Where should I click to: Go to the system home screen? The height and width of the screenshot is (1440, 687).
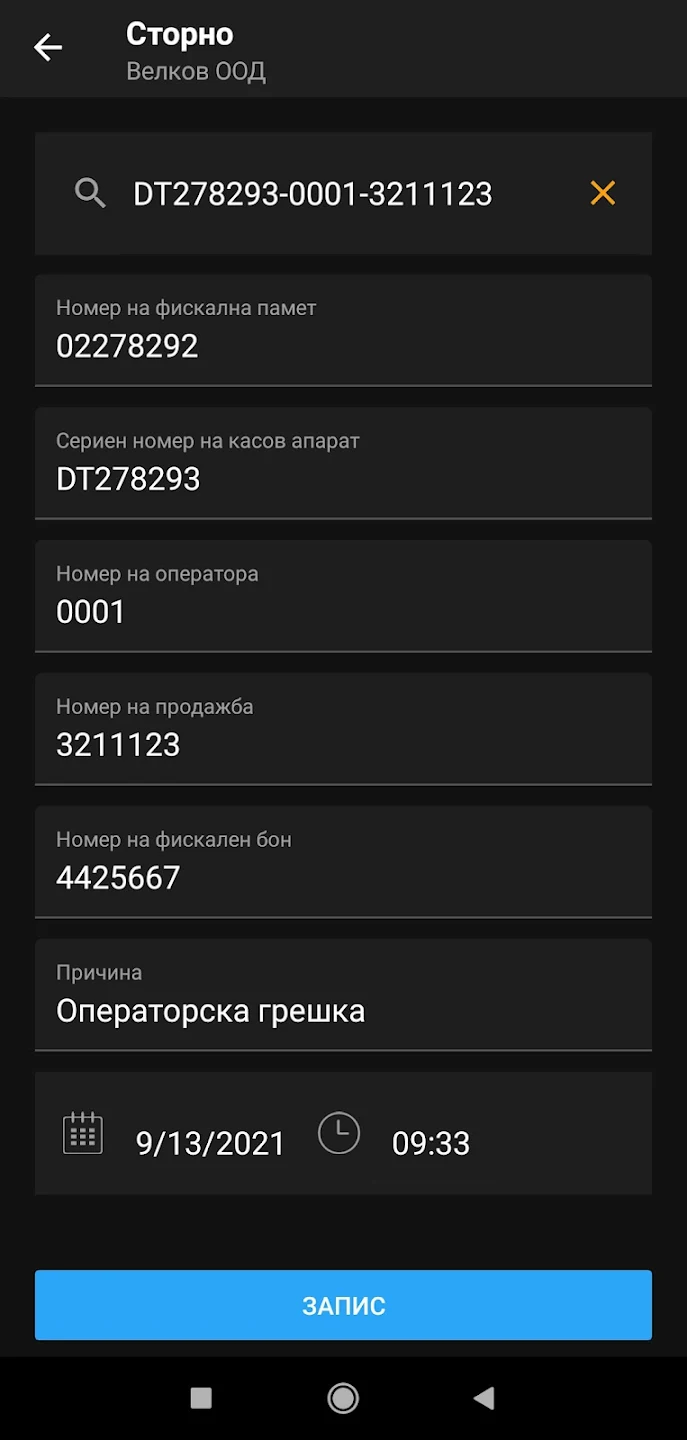[343, 1398]
